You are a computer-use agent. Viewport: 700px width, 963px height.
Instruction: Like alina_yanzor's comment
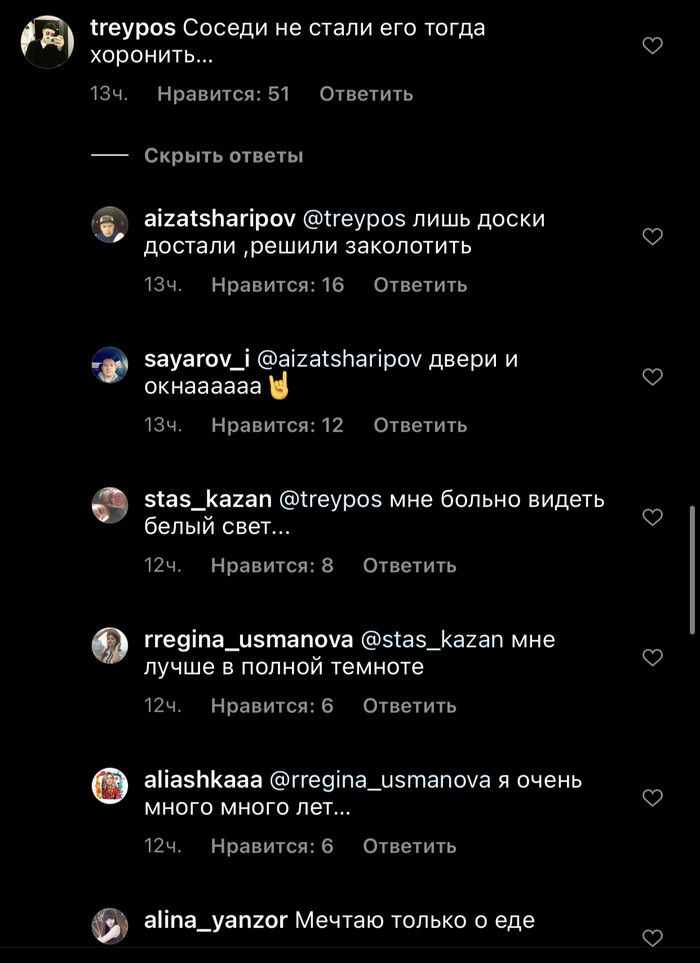[x=652, y=937]
